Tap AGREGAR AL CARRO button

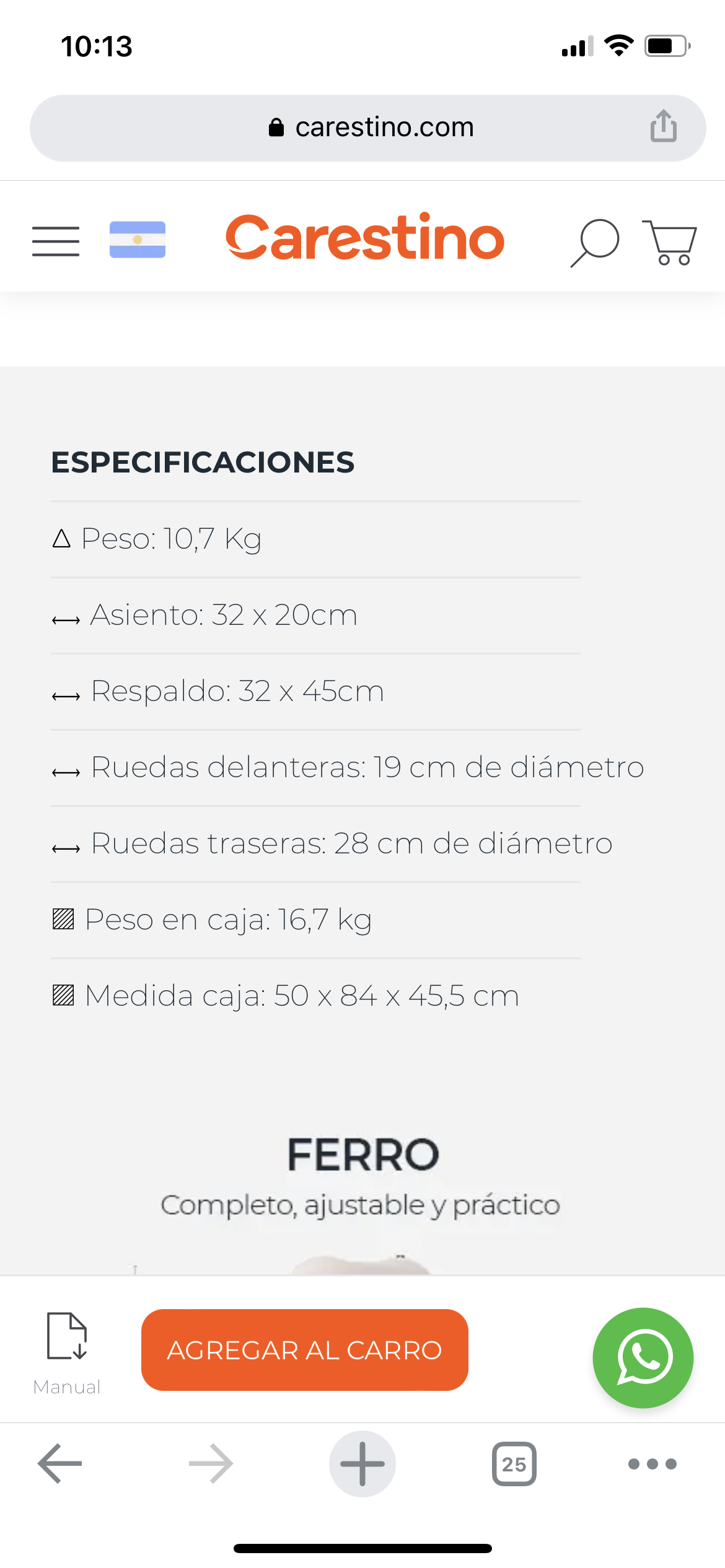[x=304, y=1350]
